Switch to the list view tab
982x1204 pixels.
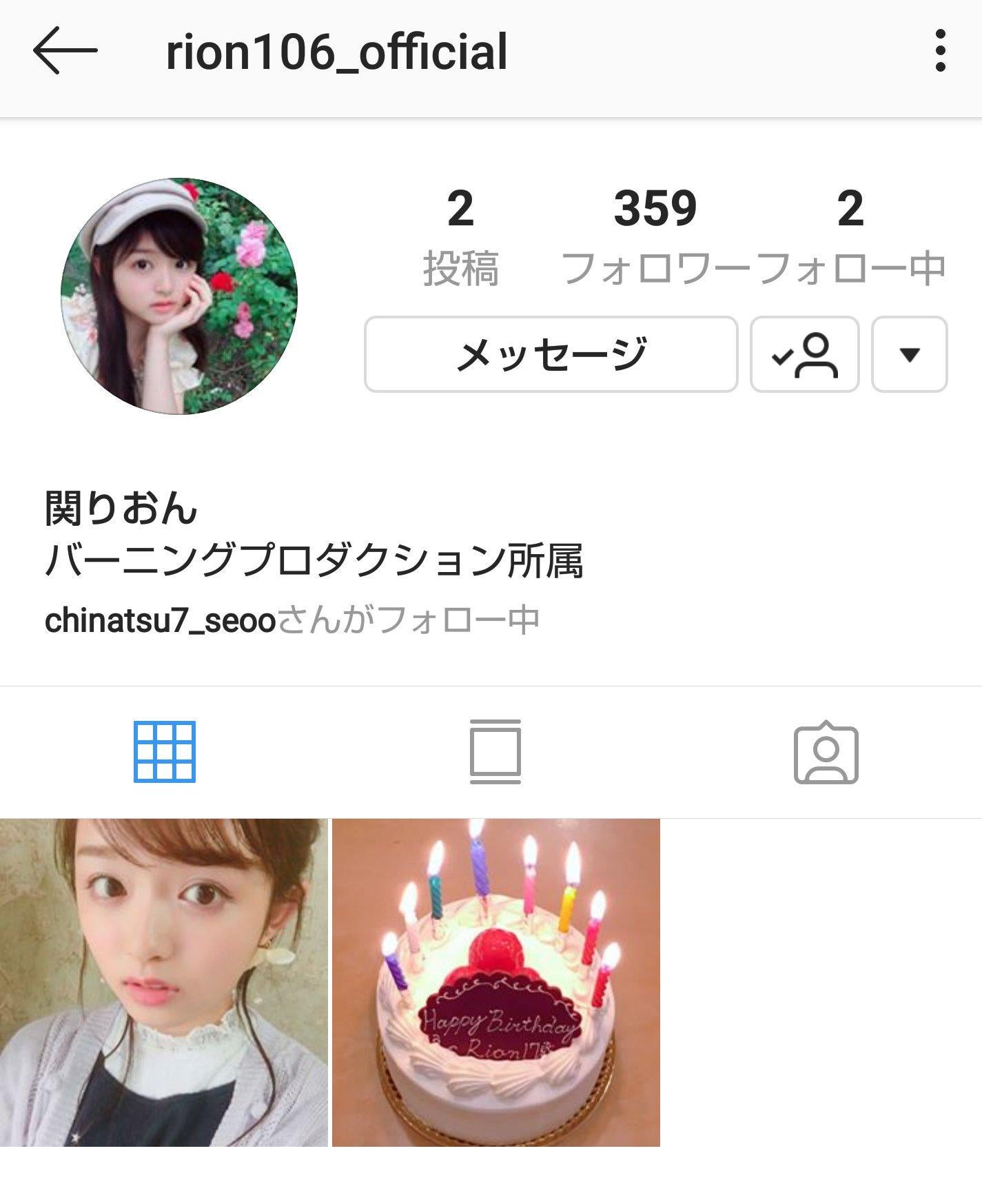495,752
